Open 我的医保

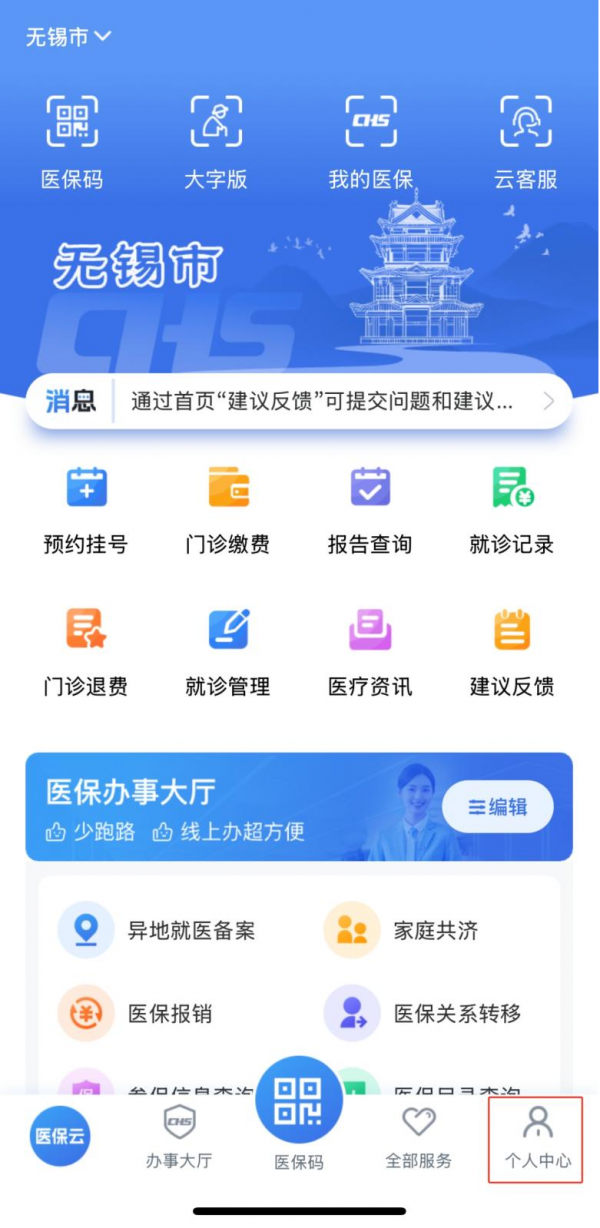pos(371,142)
